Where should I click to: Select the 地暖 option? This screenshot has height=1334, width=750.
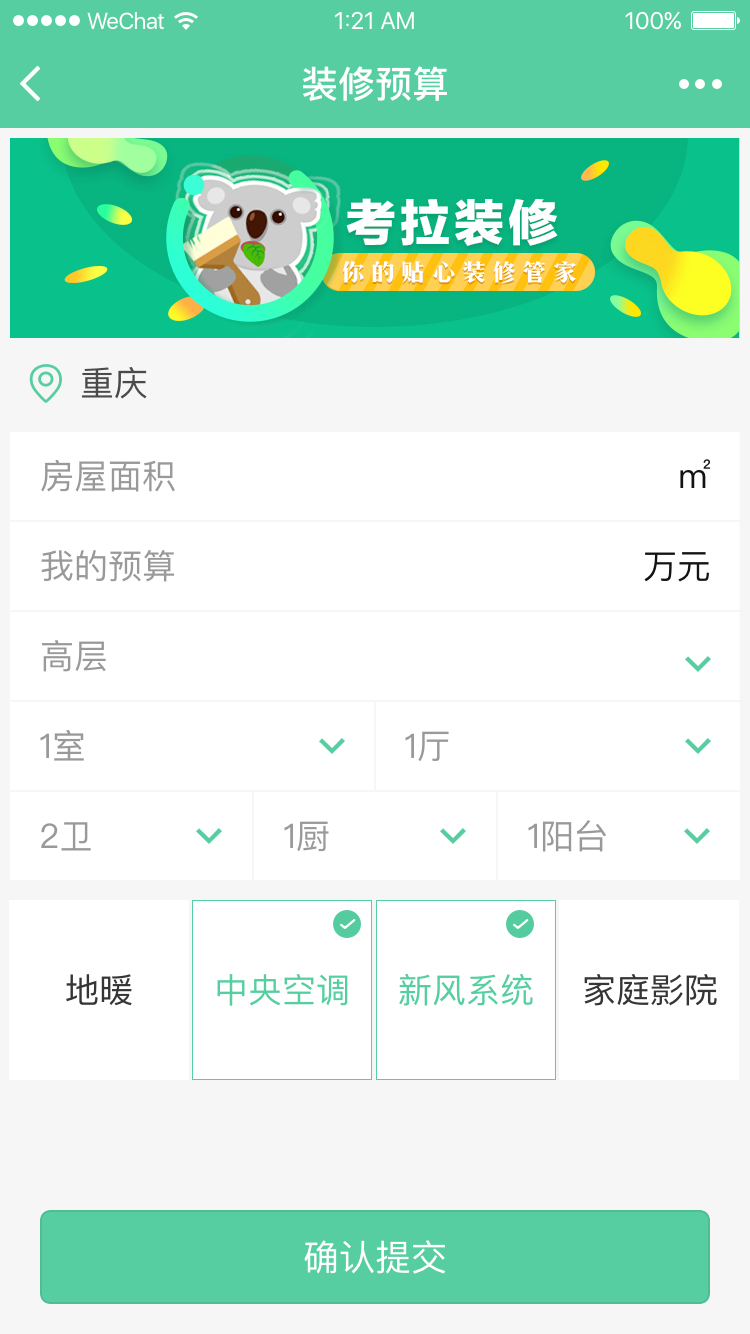[x=100, y=990]
